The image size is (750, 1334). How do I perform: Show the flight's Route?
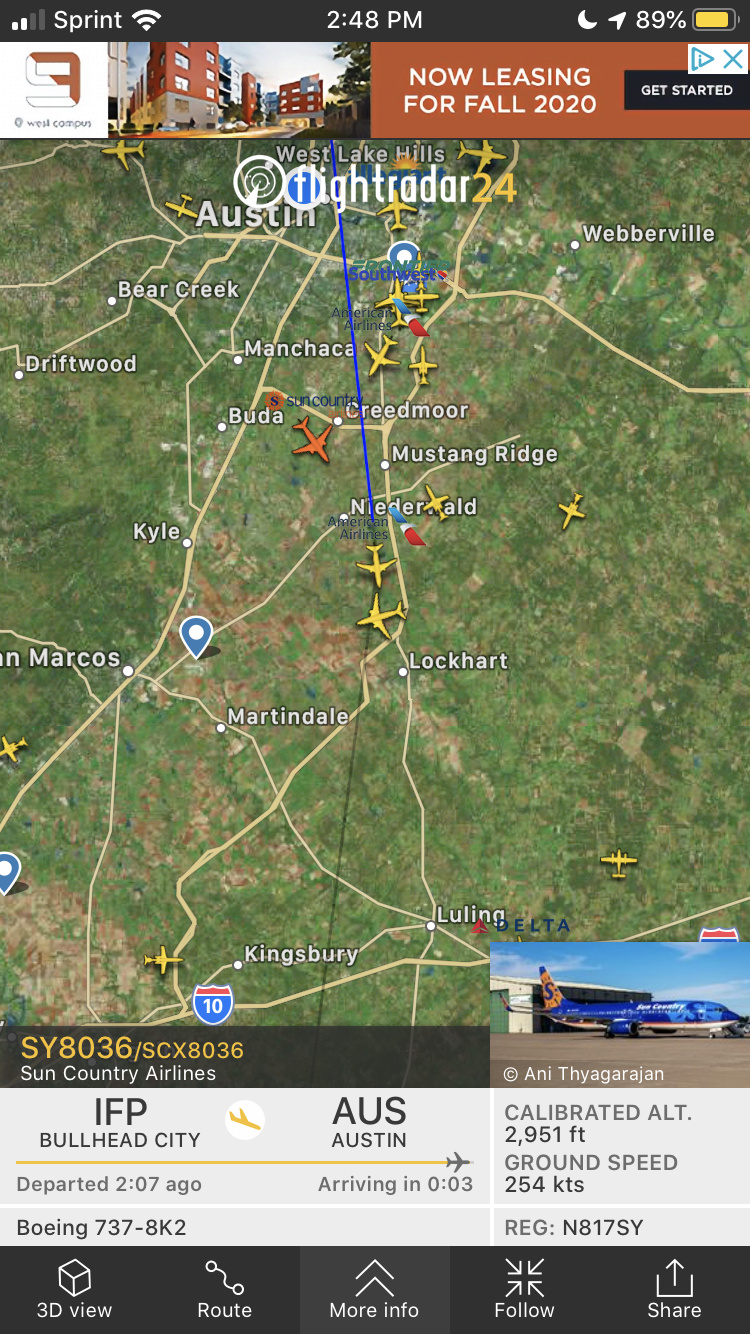224,1290
